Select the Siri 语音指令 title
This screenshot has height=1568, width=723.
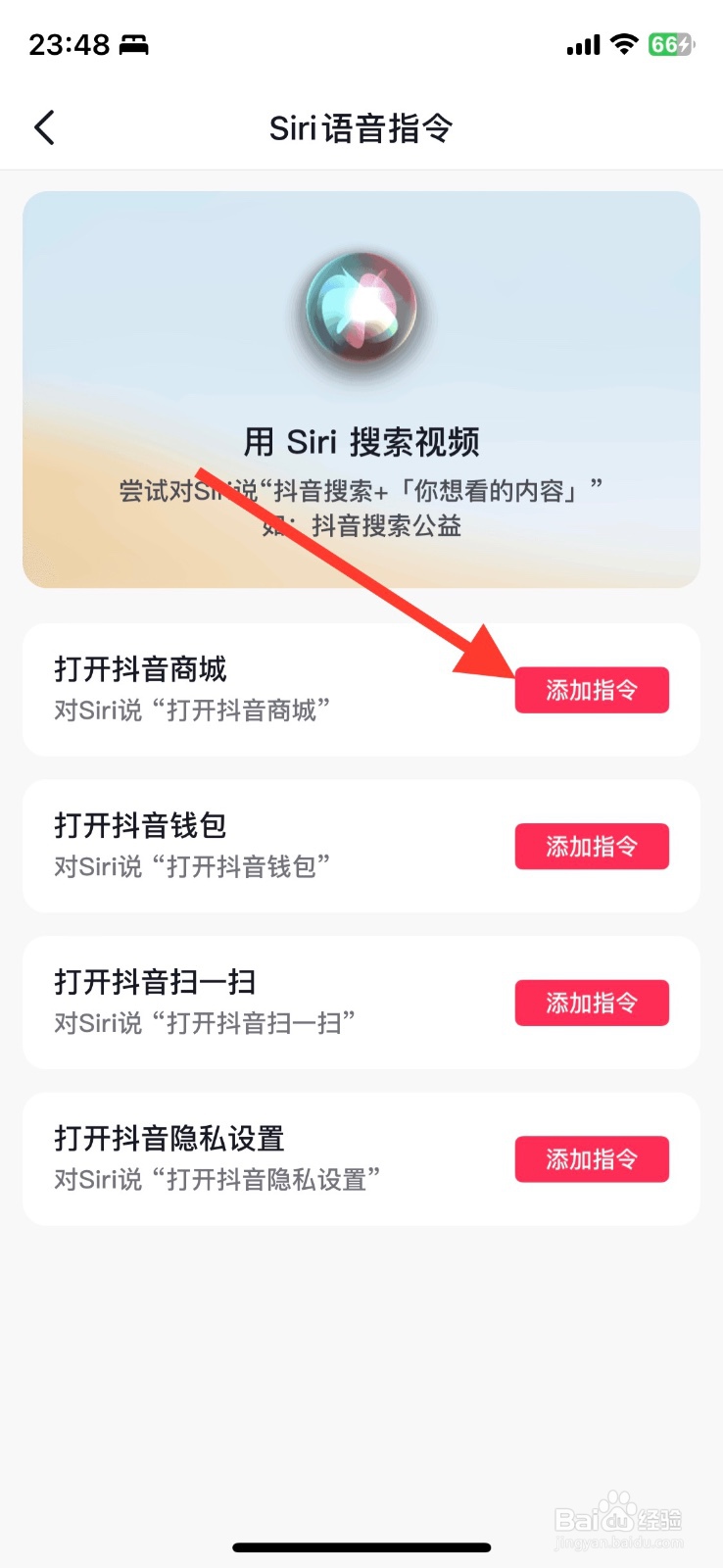tap(361, 128)
